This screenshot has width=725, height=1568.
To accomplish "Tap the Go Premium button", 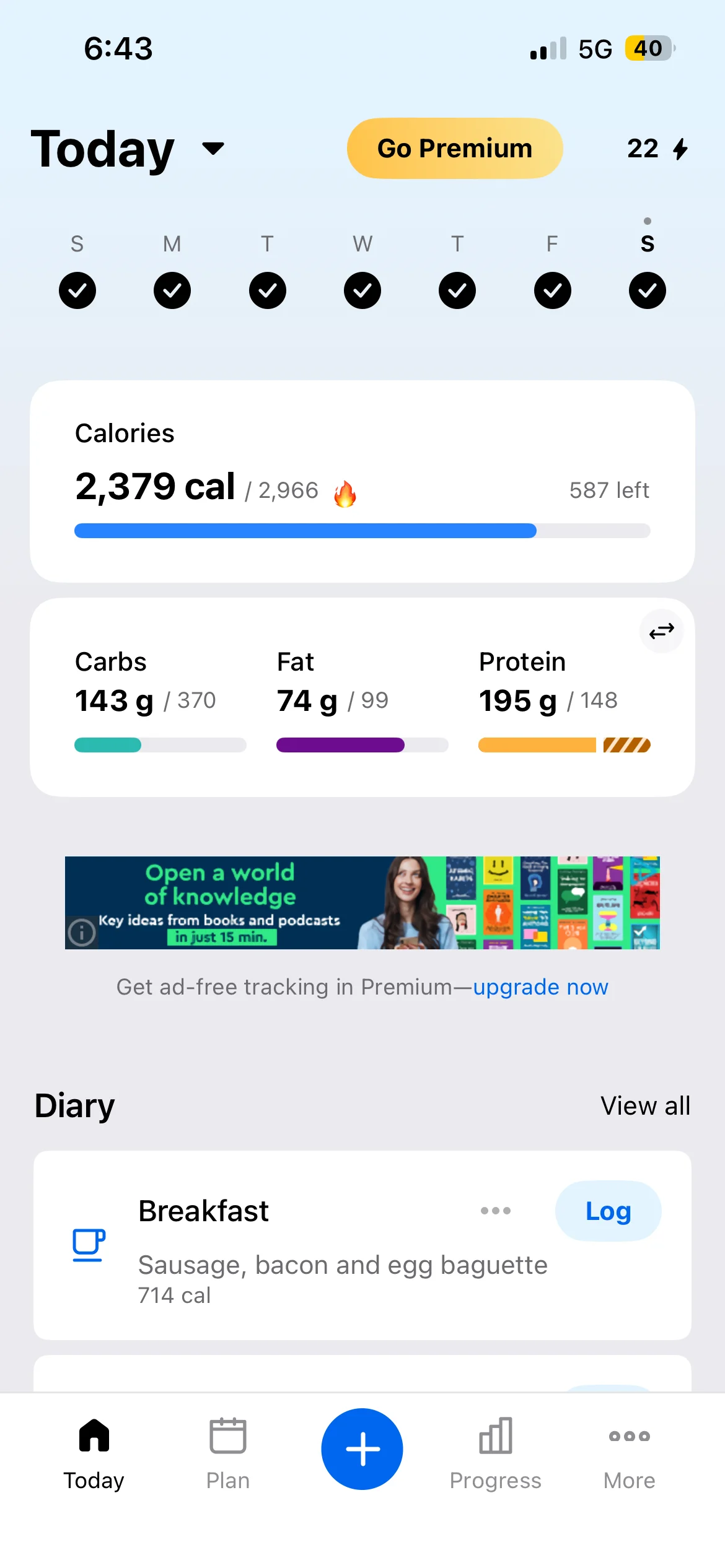I will [454, 149].
